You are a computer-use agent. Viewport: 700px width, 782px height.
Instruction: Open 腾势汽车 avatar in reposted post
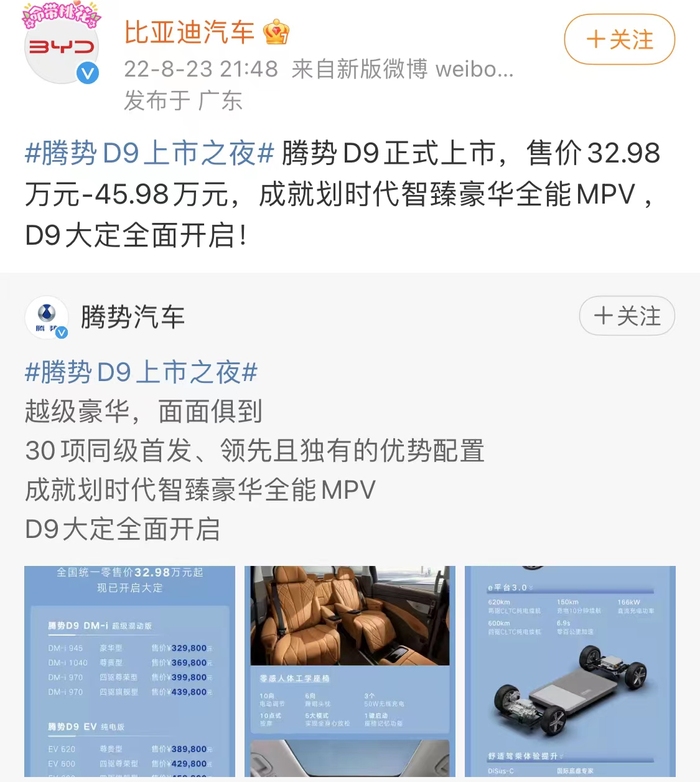(x=47, y=317)
